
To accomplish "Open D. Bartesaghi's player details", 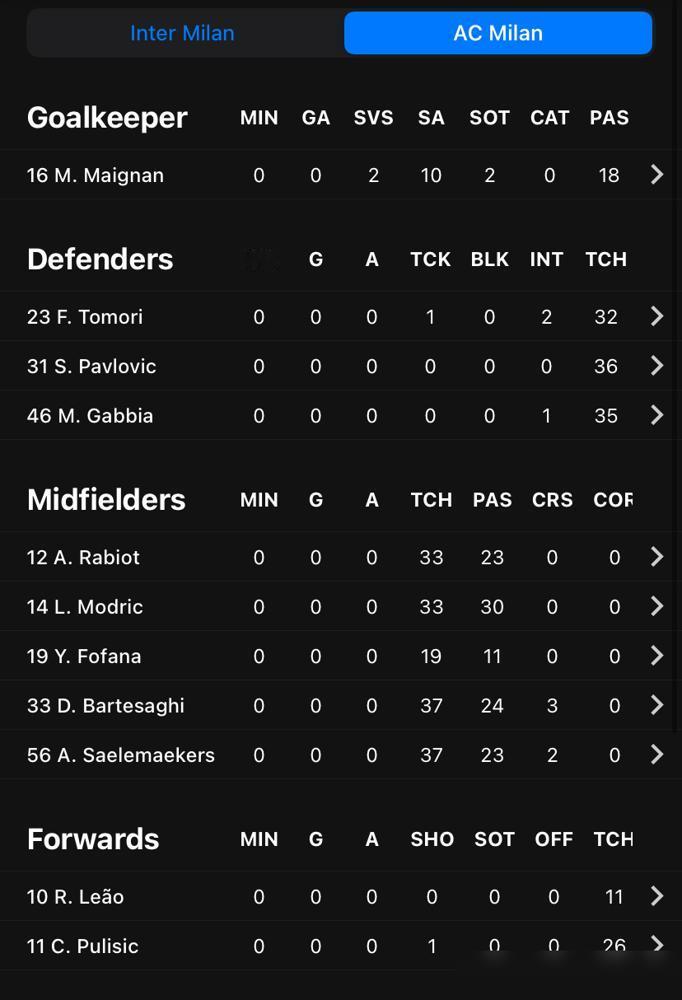I will [341, 706].
